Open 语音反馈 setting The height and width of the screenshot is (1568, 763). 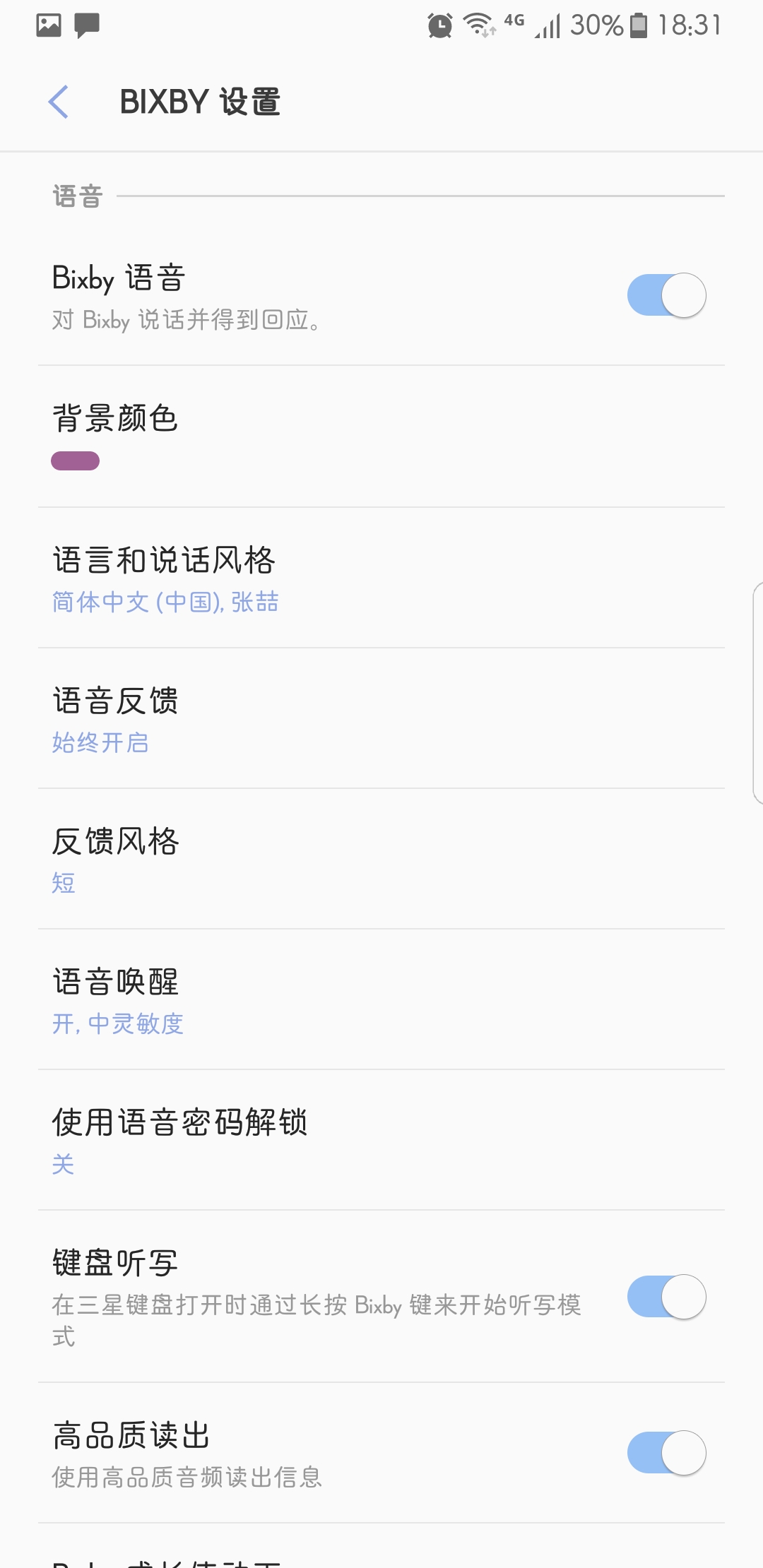381,718
